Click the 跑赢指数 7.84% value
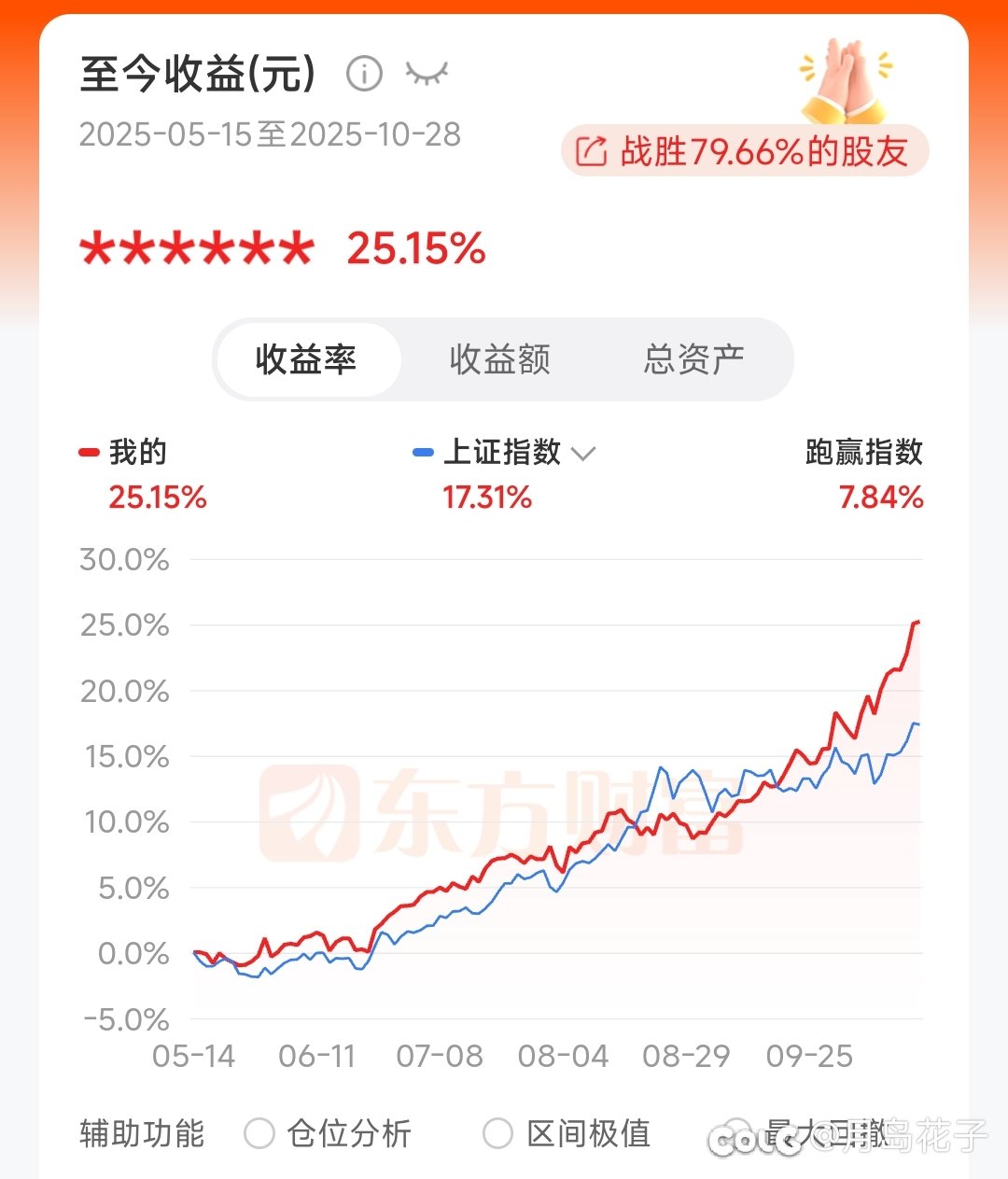The image size is (1008, 1179). tap(882, 498)
